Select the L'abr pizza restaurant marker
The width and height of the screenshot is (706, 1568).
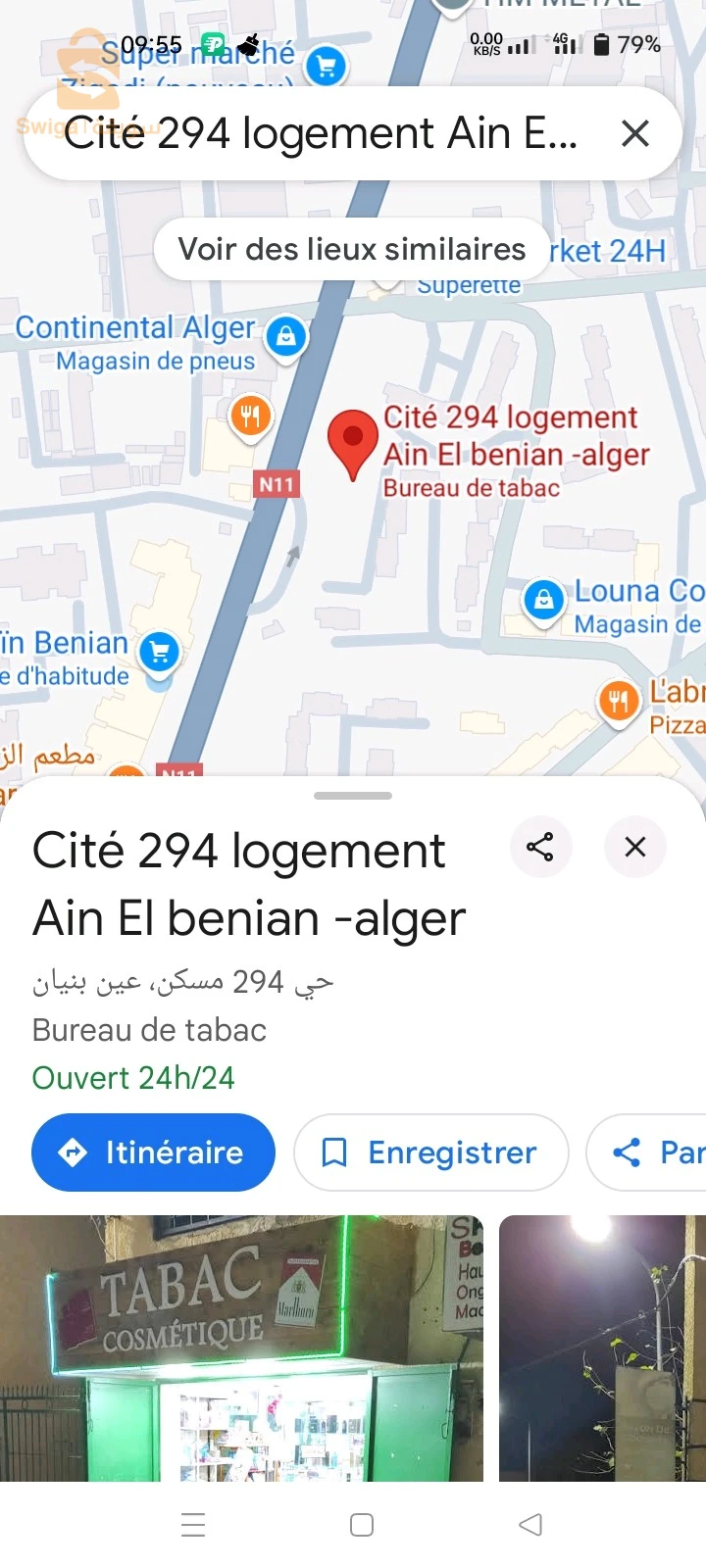coord(618,701)
